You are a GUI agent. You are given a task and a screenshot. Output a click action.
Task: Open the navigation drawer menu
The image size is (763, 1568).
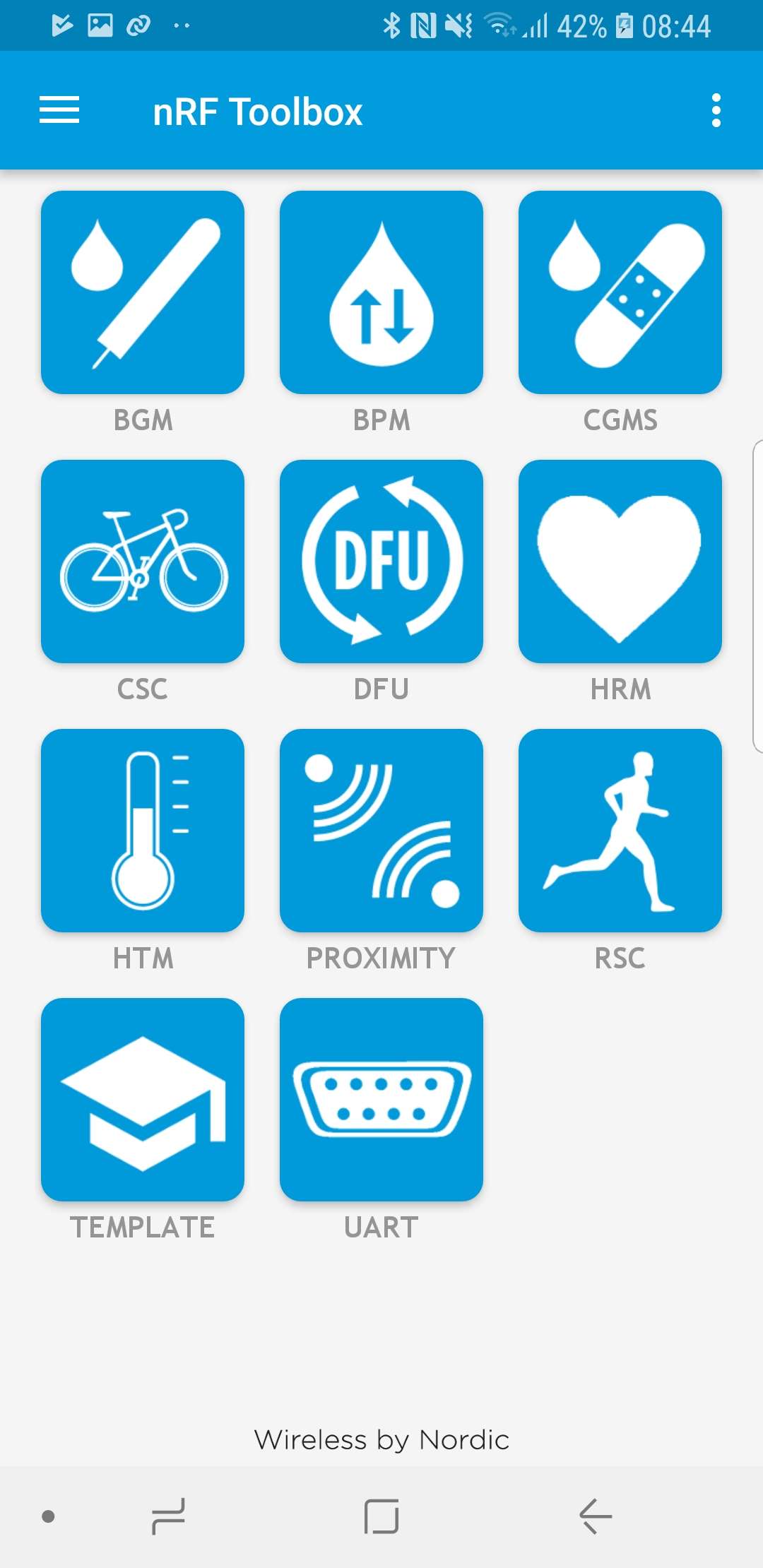[x=59, y=110]
